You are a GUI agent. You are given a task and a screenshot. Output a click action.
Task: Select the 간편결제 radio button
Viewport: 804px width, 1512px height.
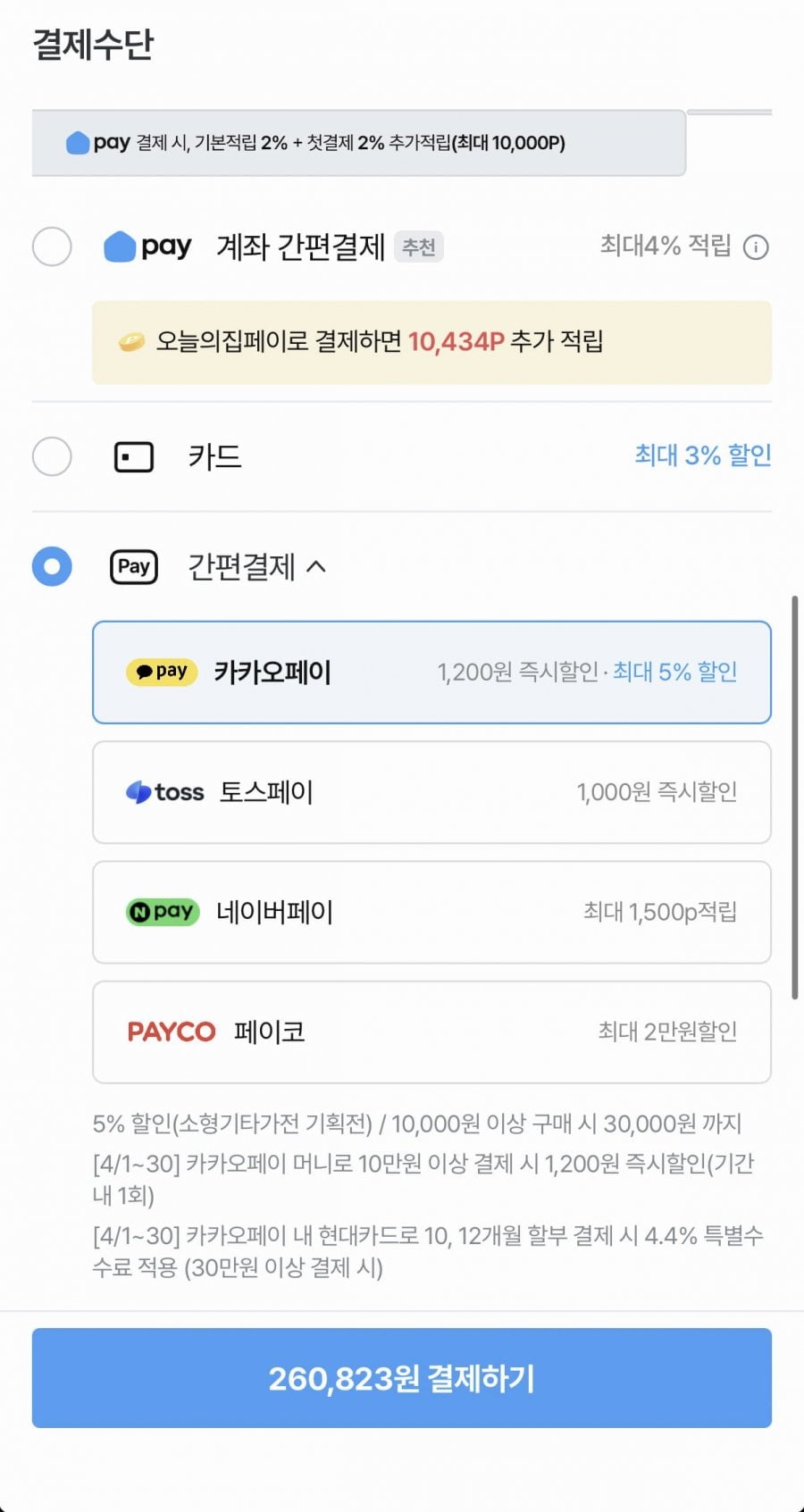pyautogui.click(x=52, y=567)
